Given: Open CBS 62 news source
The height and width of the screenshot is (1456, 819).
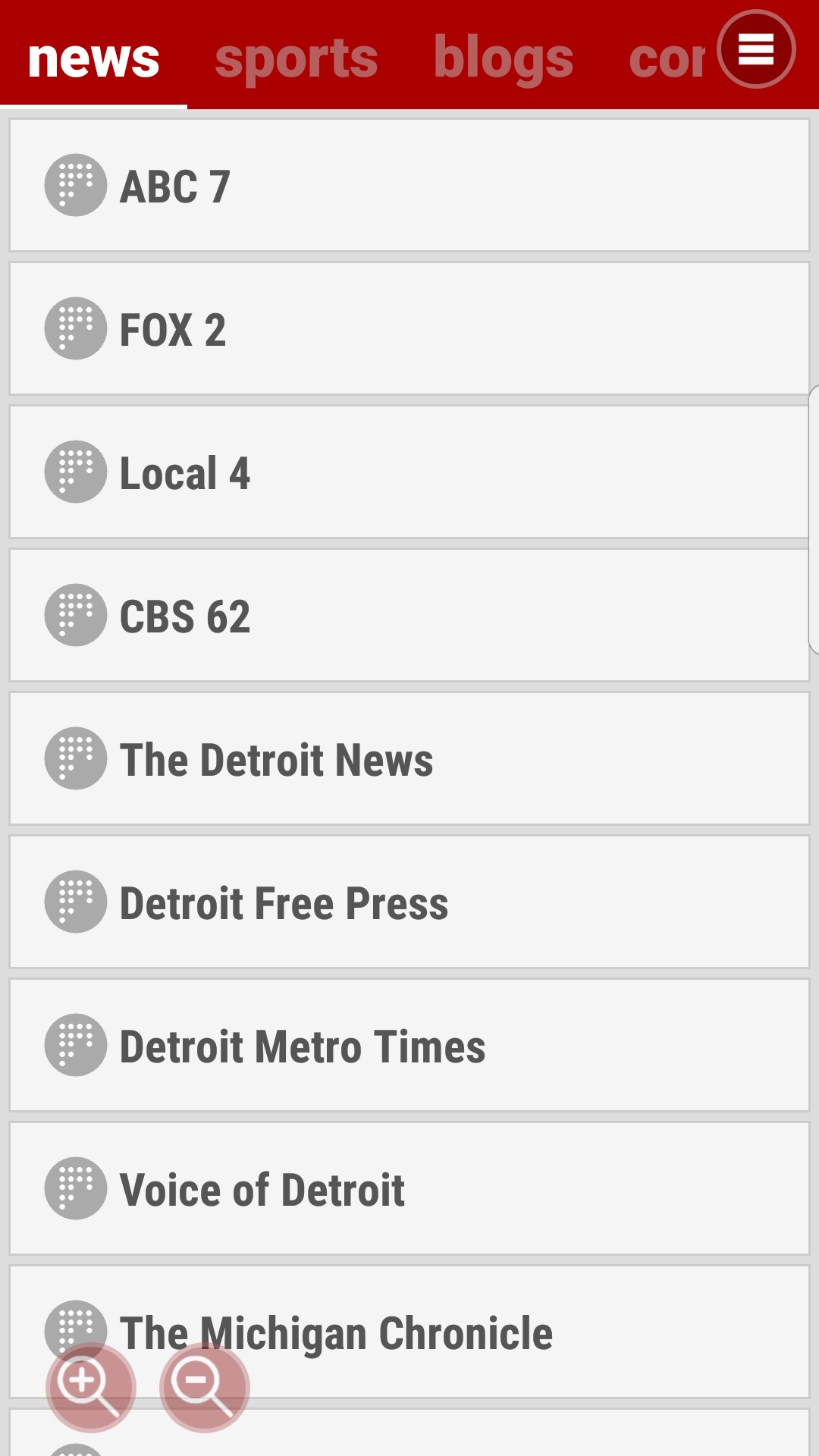Looking at the screenshot, I should 409,616.
